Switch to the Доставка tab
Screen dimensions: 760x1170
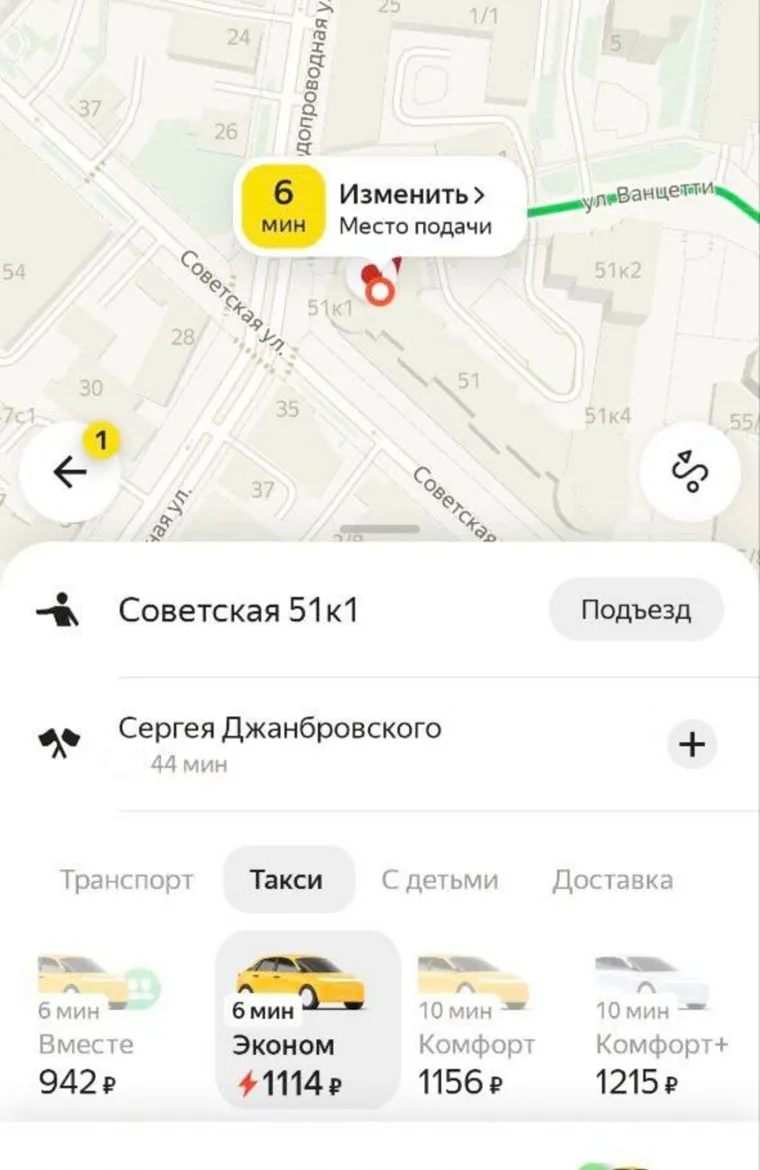coord(614,880)
